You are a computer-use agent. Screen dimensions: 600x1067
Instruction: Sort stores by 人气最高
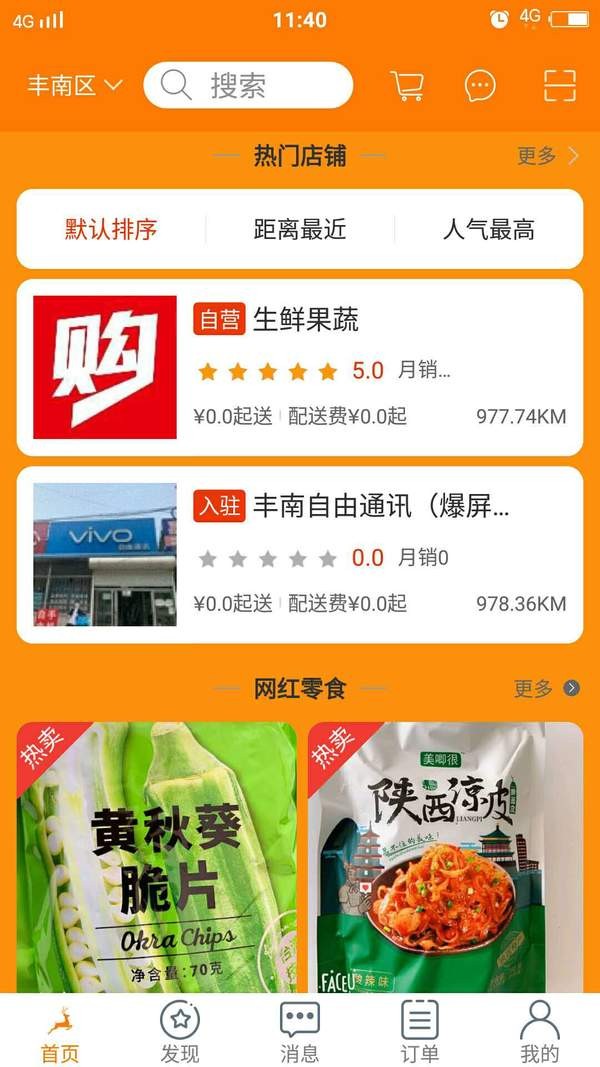tap(488, 230)
